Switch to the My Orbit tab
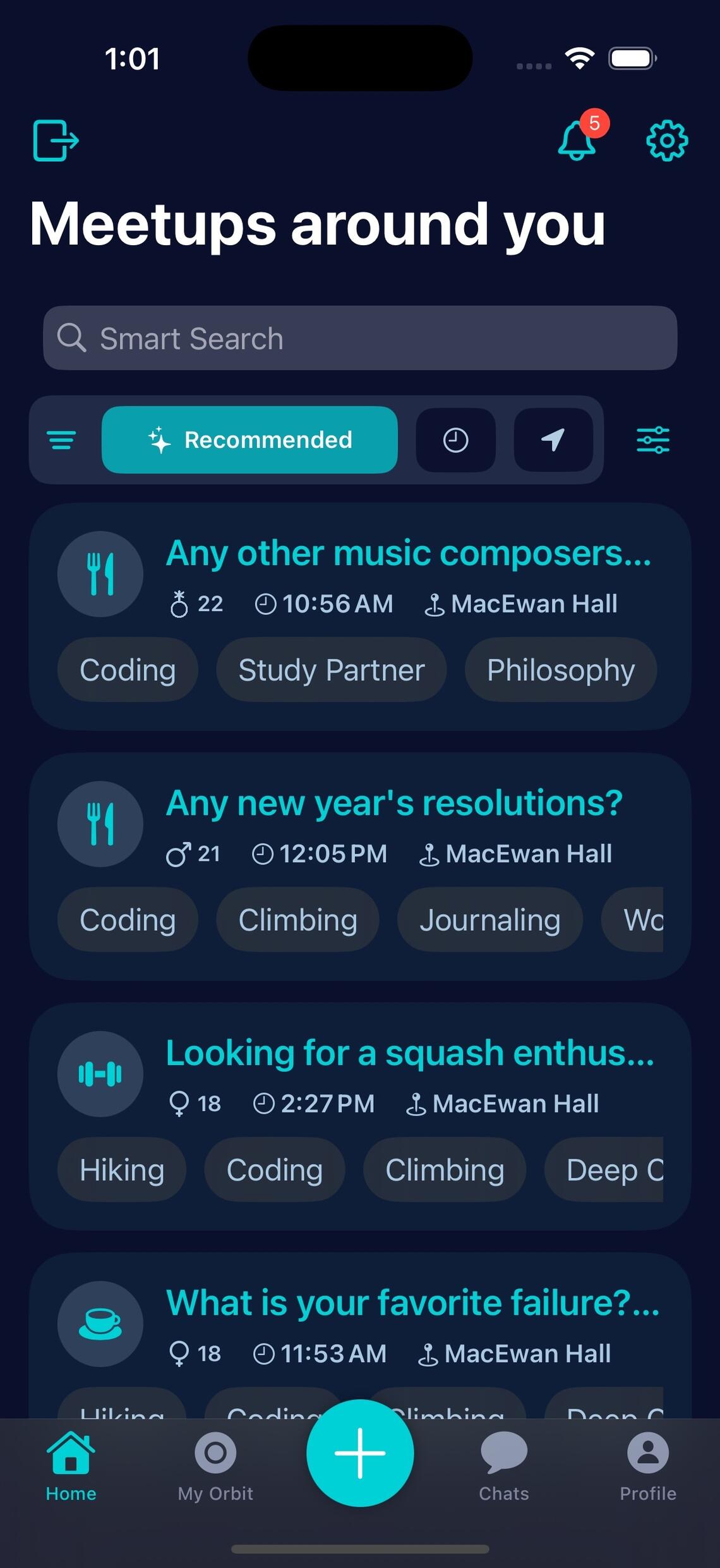Image resolution: width=720 pixels, height=1568 pixels. click(215, 1466)
